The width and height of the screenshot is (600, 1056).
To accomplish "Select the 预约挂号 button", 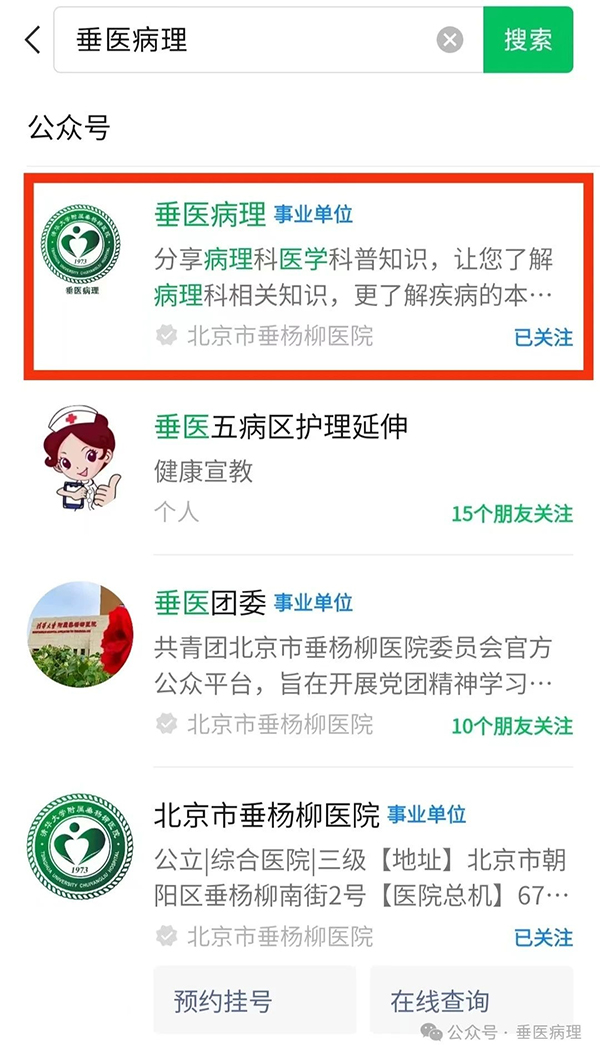I will pyautogui.click(x=255, y=1000).
